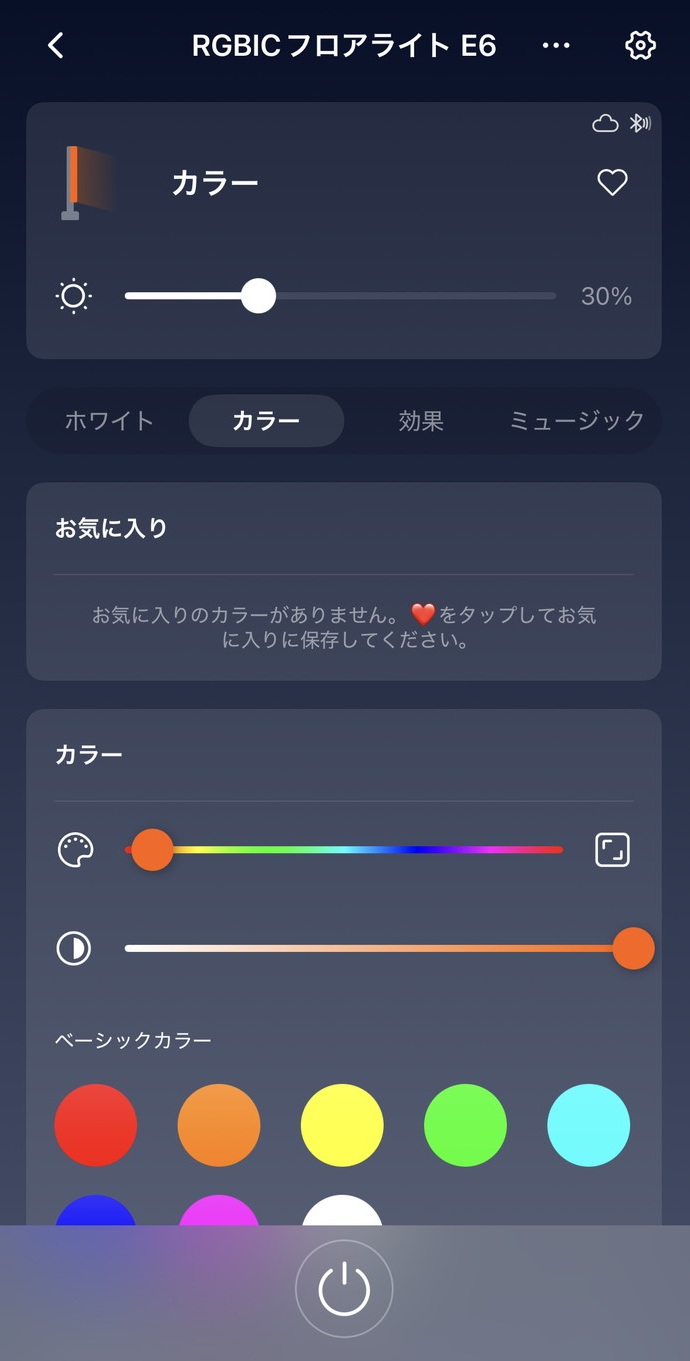Set the light to green

pyautogui.click(x=465, y=1125)
